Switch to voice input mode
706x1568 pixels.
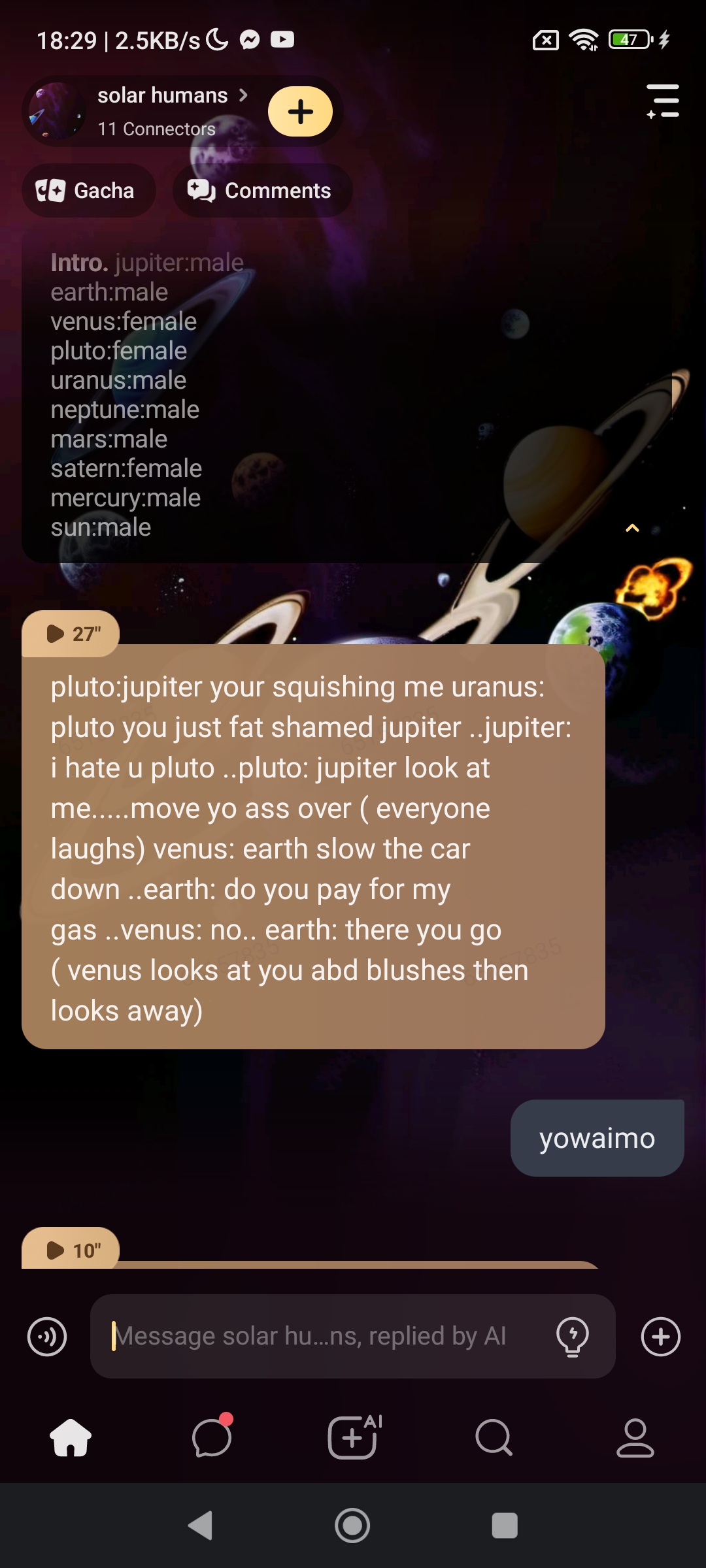(x=47, y=1337)
